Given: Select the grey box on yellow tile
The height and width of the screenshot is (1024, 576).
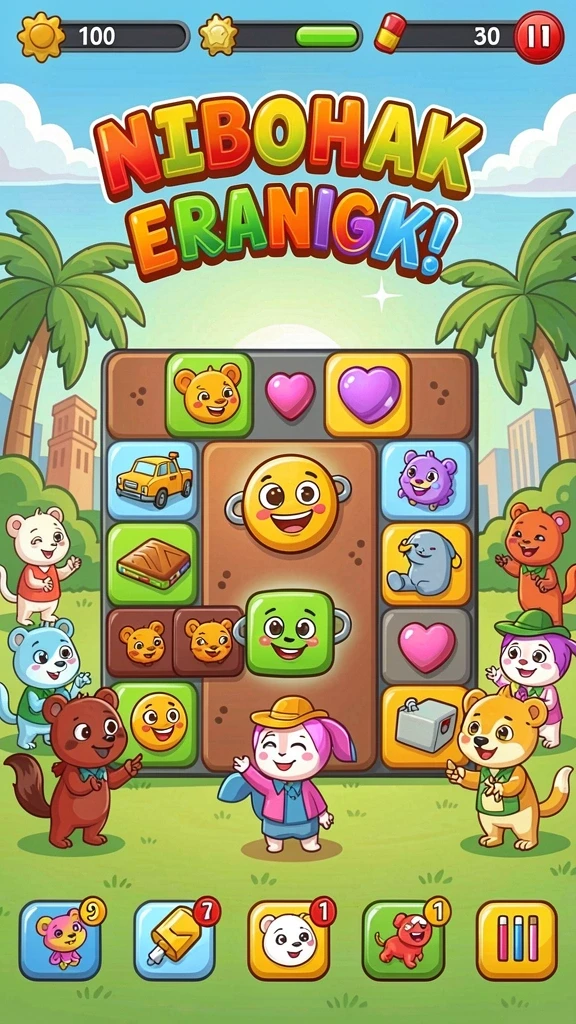Looking at the screenshot, I should (426, 726).
